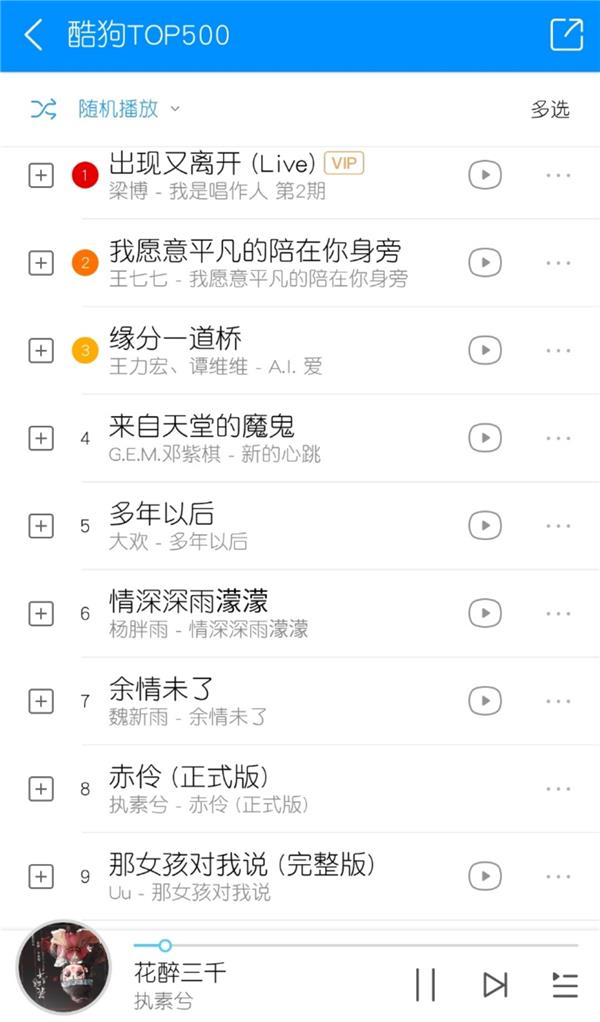
Task: Open more options for 出现又离开 (Live)
Action: [558, 175]
